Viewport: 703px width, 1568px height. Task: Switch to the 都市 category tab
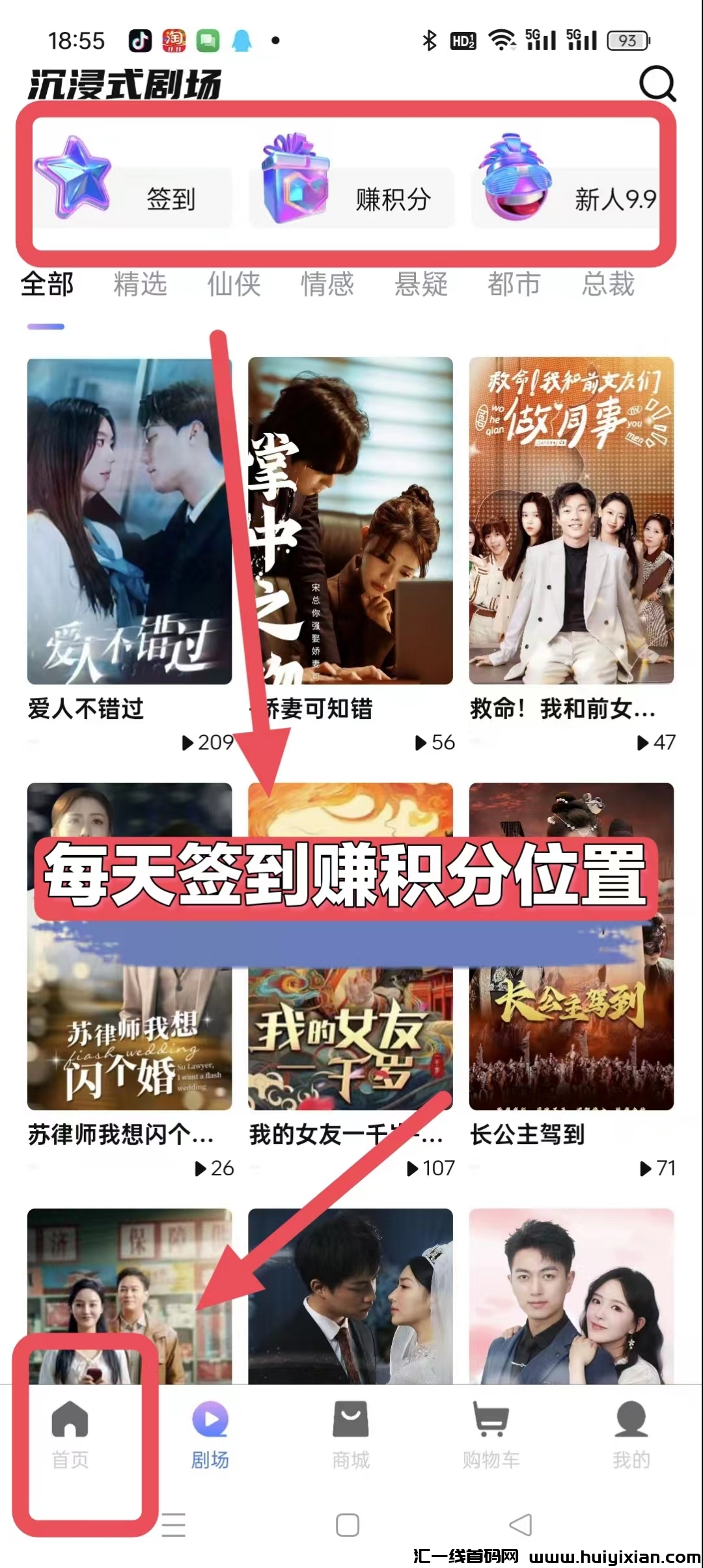[x=514, y=285]
